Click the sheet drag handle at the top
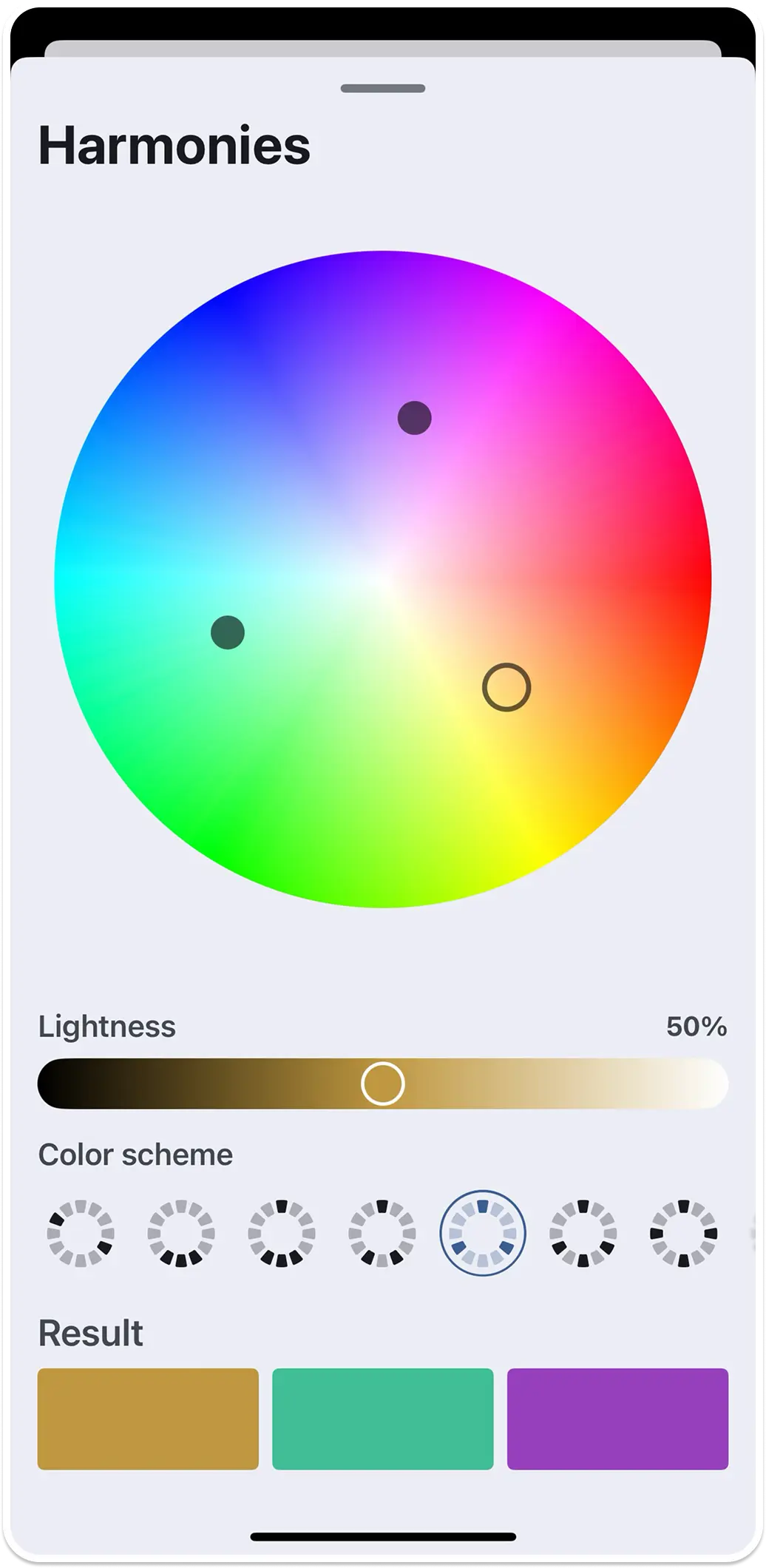Screen dimensions: 766x1568 382,88
